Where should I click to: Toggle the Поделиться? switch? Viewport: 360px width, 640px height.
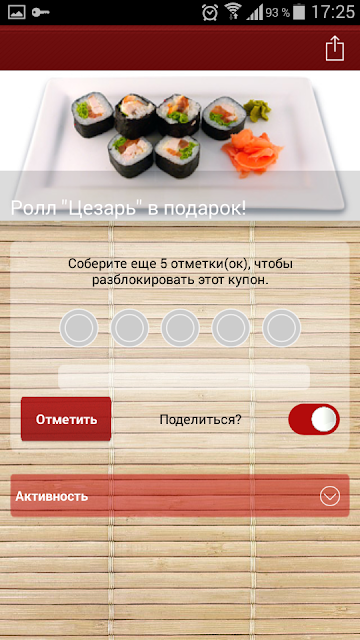click(314, 419)
